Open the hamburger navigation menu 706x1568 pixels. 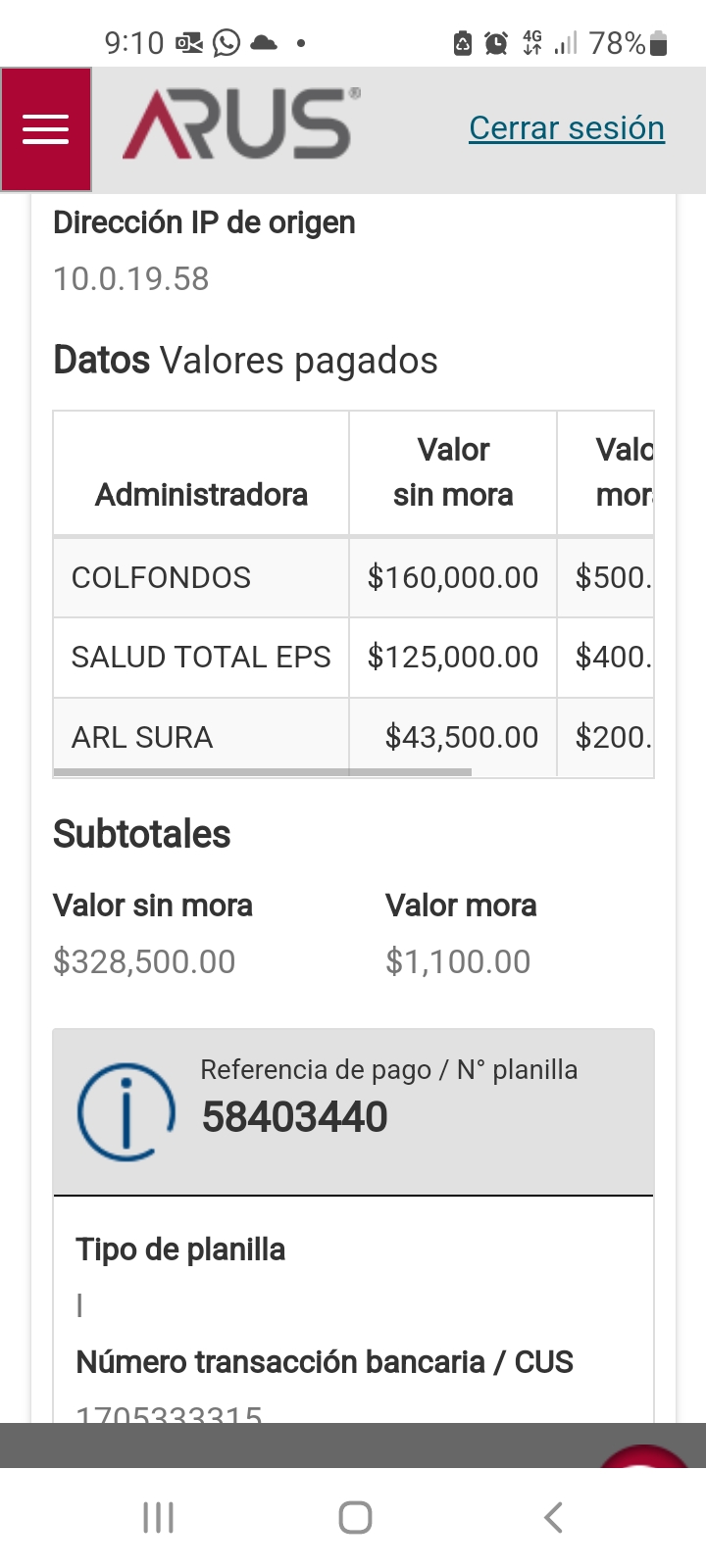(46, 129)
